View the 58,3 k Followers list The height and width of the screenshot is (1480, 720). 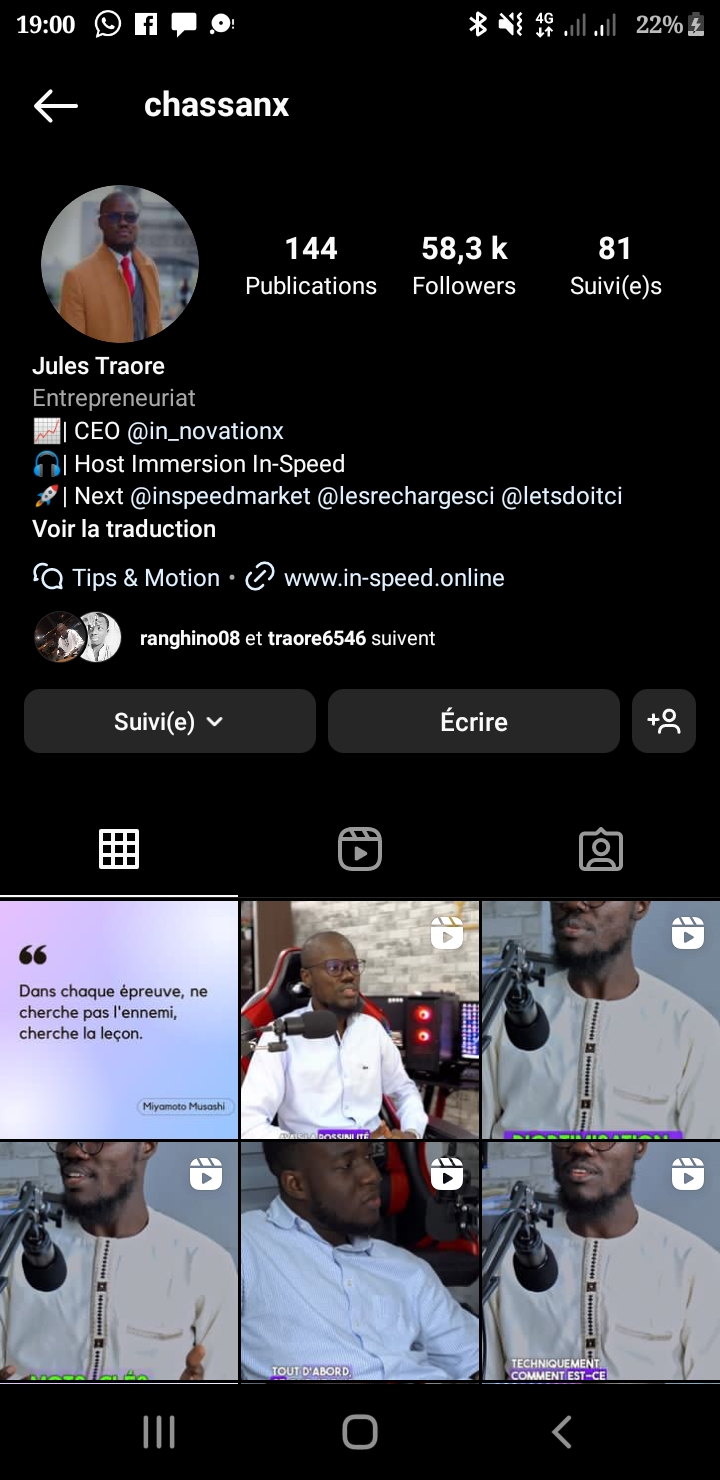click(464, 266)
